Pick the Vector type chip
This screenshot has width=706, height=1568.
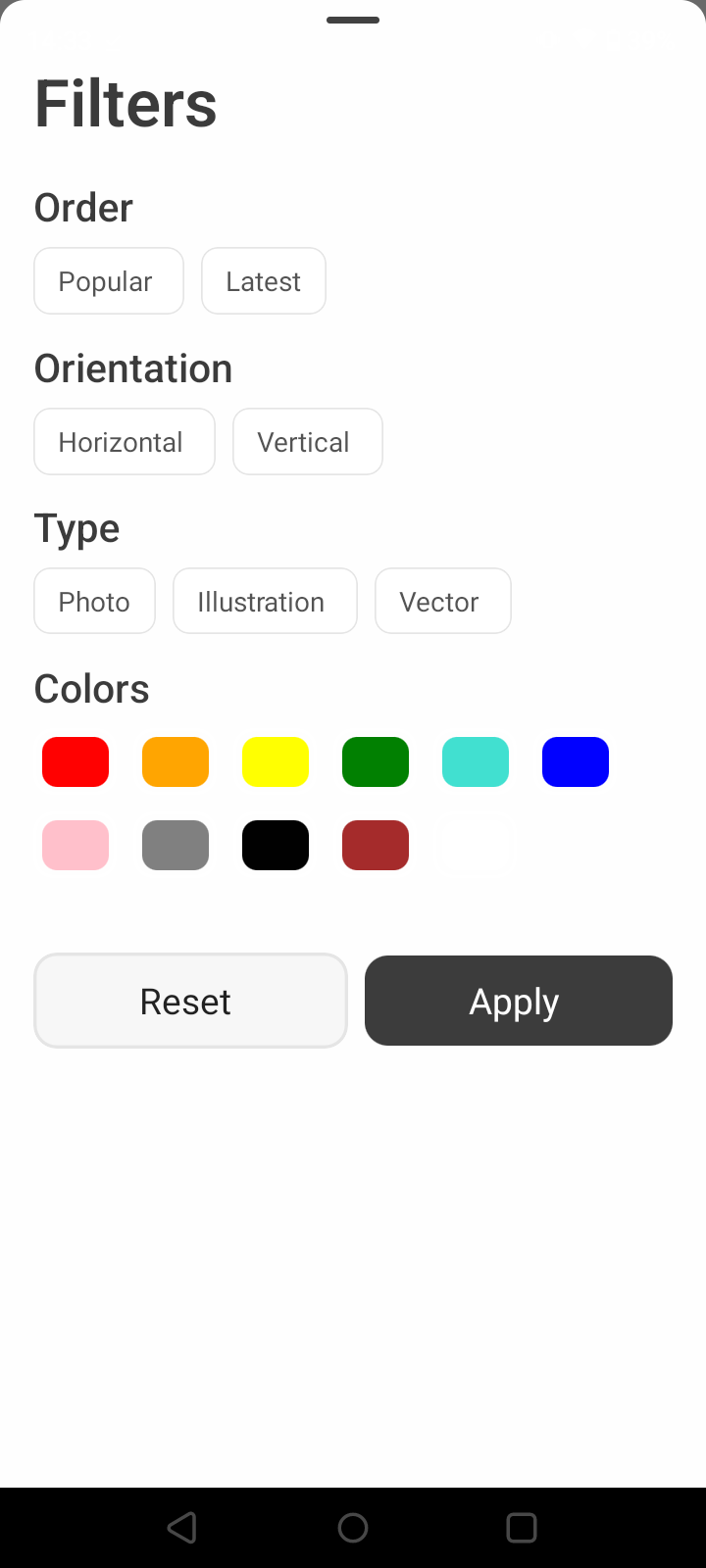point(443,602)
